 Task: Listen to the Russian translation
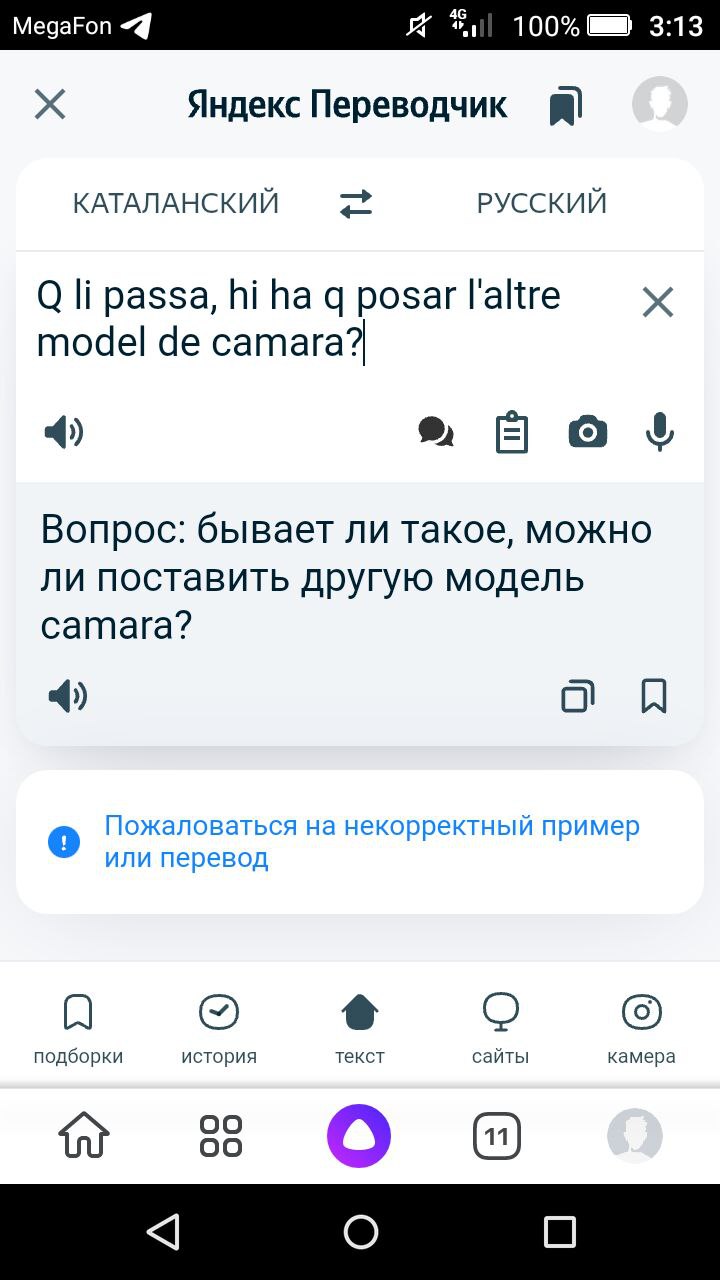(x=67, y=696)
